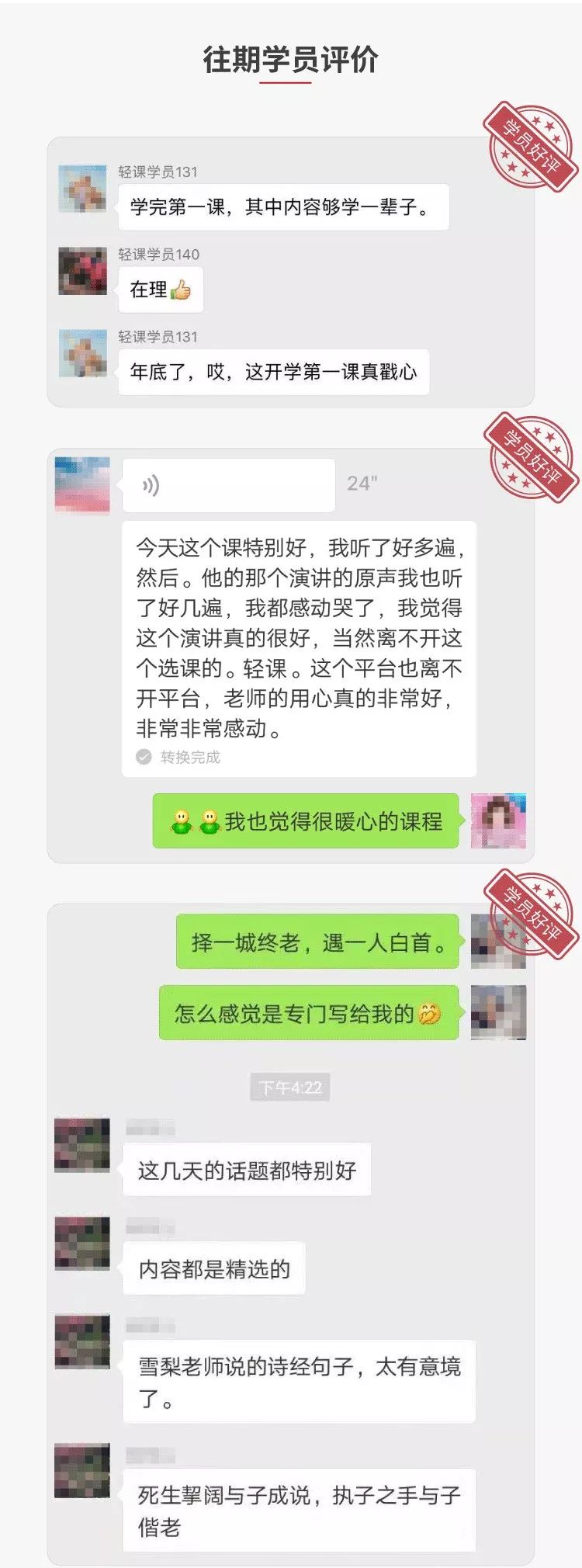Click the pink avatar next to the green reply
Viewport: 582px width, 1568px height.
pos(497,821)
